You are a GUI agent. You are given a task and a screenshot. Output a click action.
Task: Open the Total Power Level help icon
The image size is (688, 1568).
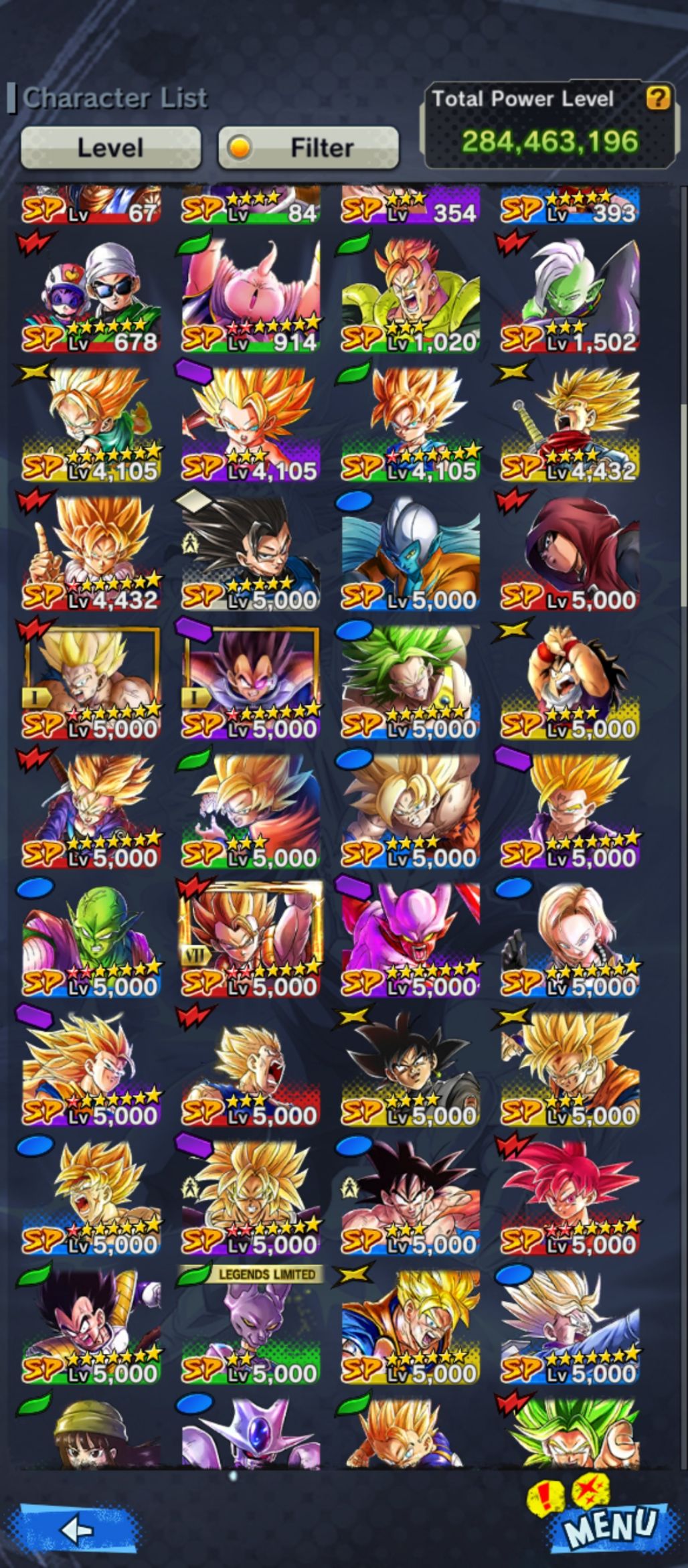[x=657, y=99]
